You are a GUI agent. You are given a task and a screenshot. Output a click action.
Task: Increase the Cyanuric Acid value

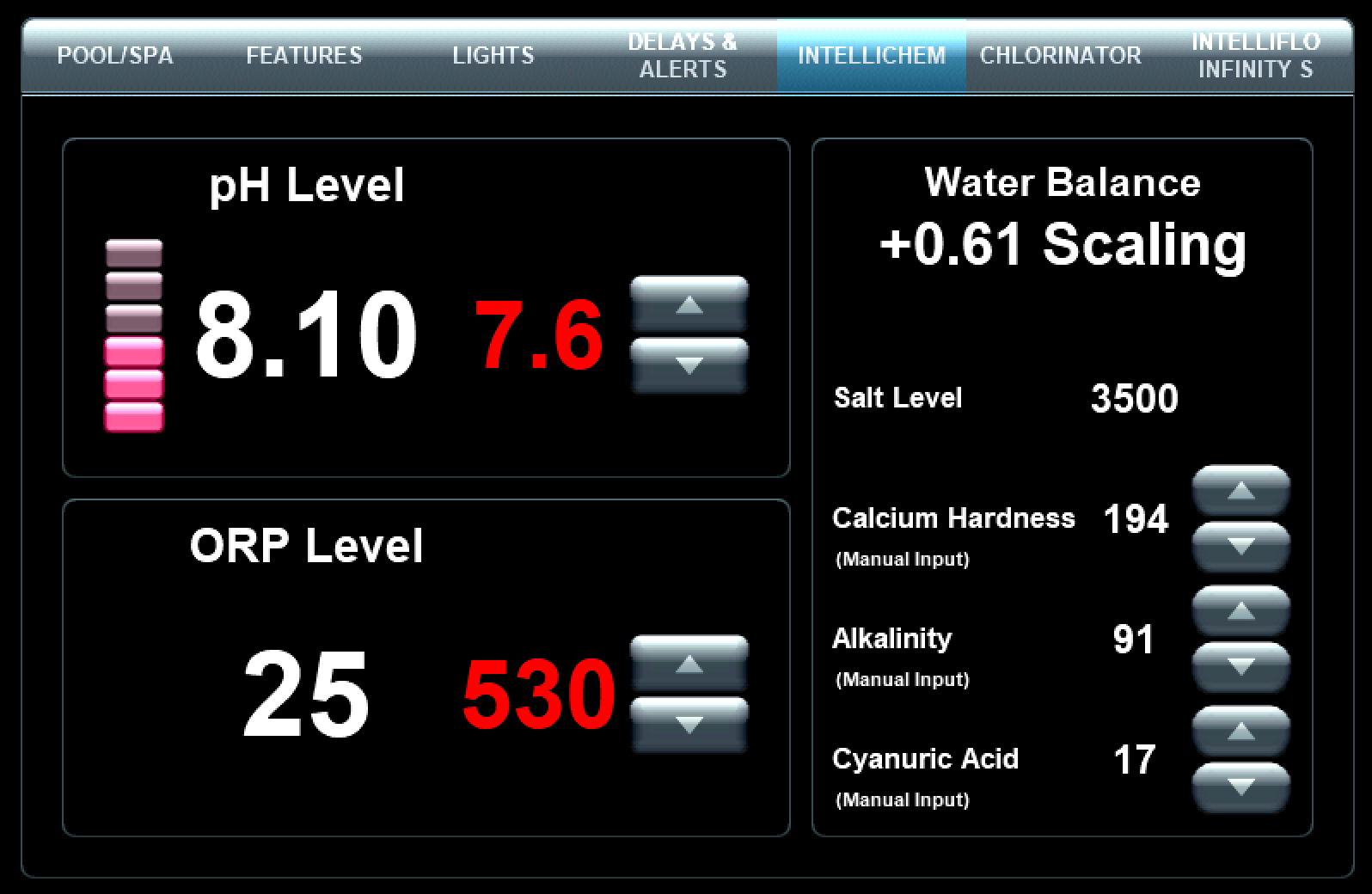pyautogui.click(x=1240, y=732)
